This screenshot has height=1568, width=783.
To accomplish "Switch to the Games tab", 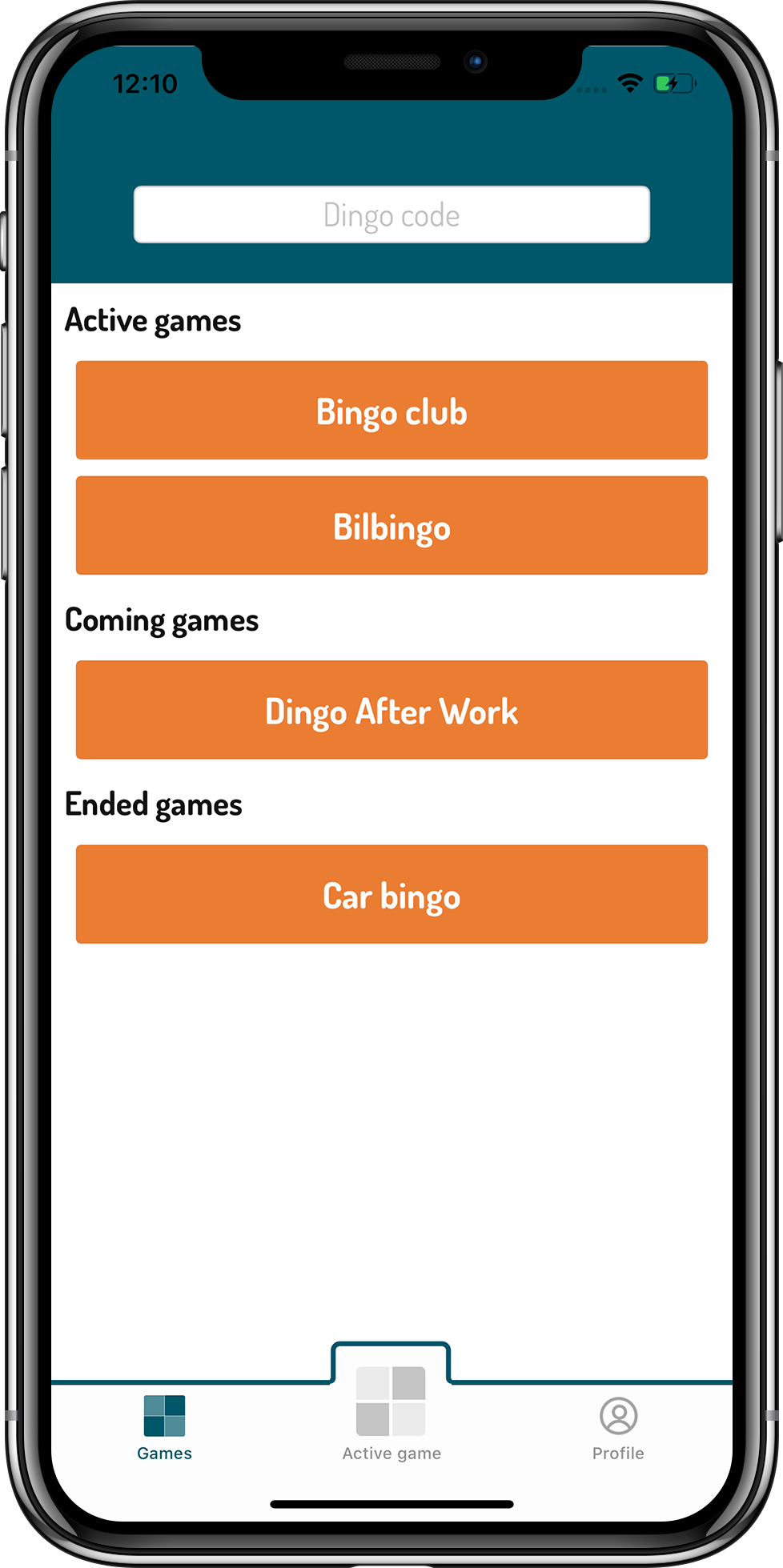I will click(x=164, y=1427).
